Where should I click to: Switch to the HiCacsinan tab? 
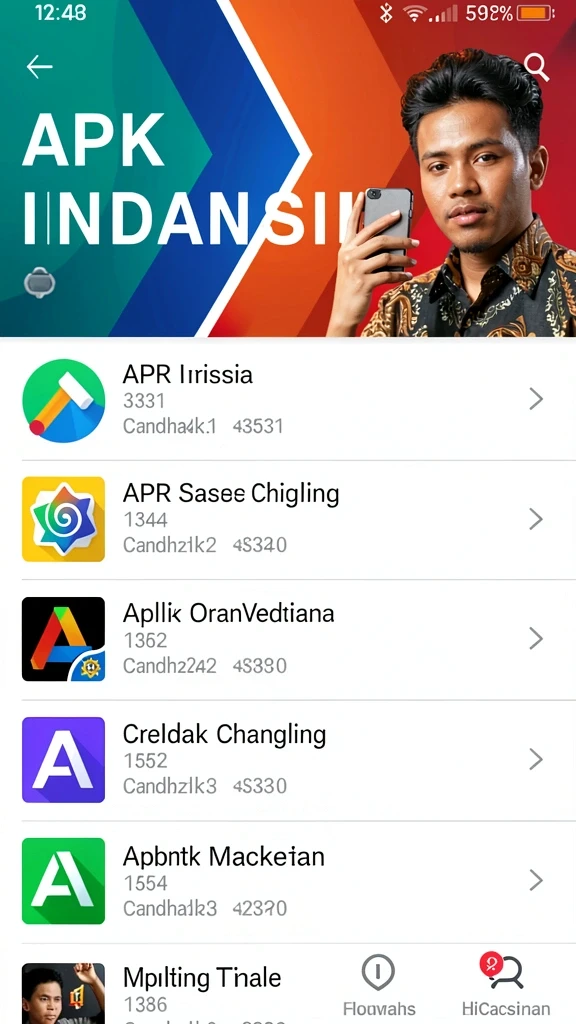point(505,985)
